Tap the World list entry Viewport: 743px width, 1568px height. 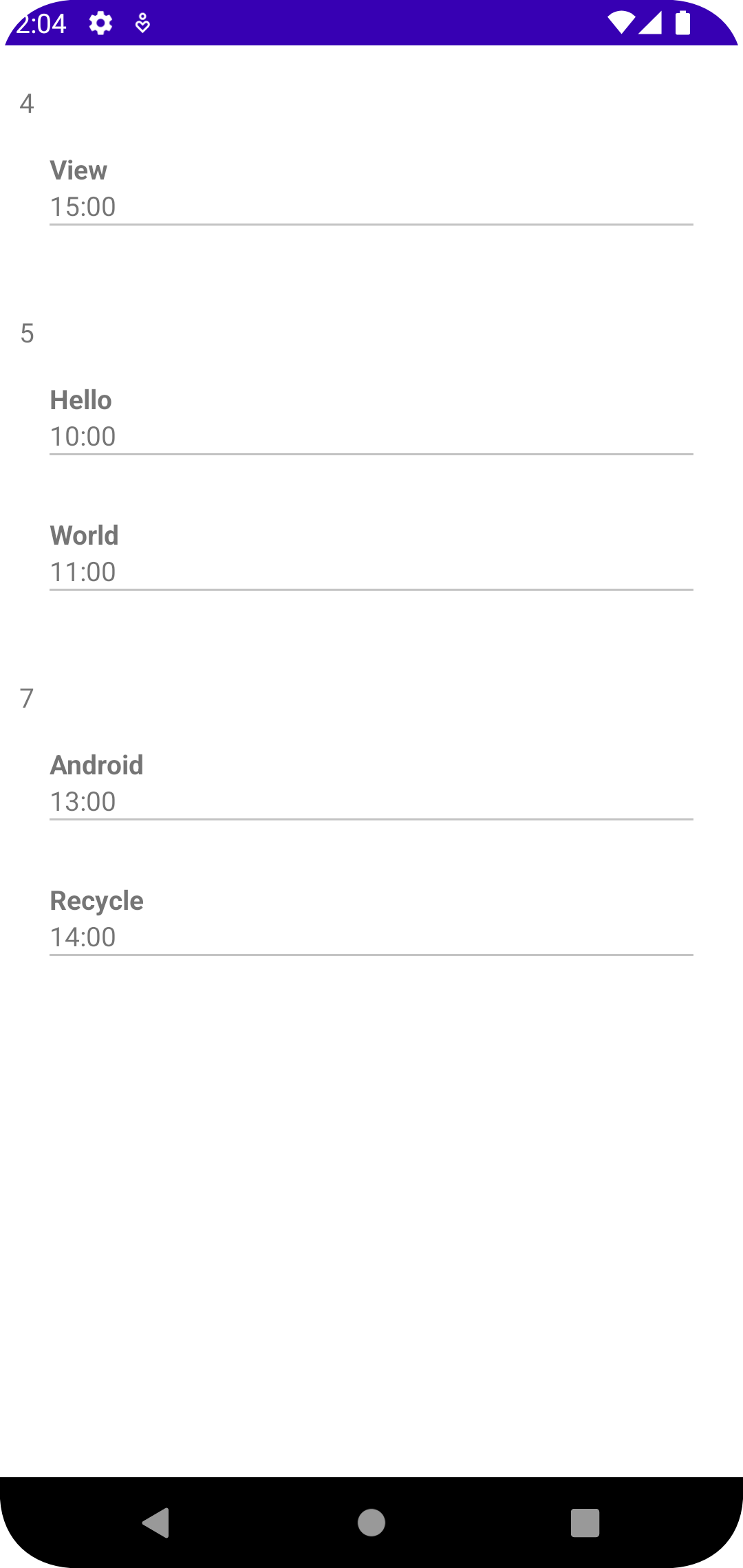(x=84, y=534)
